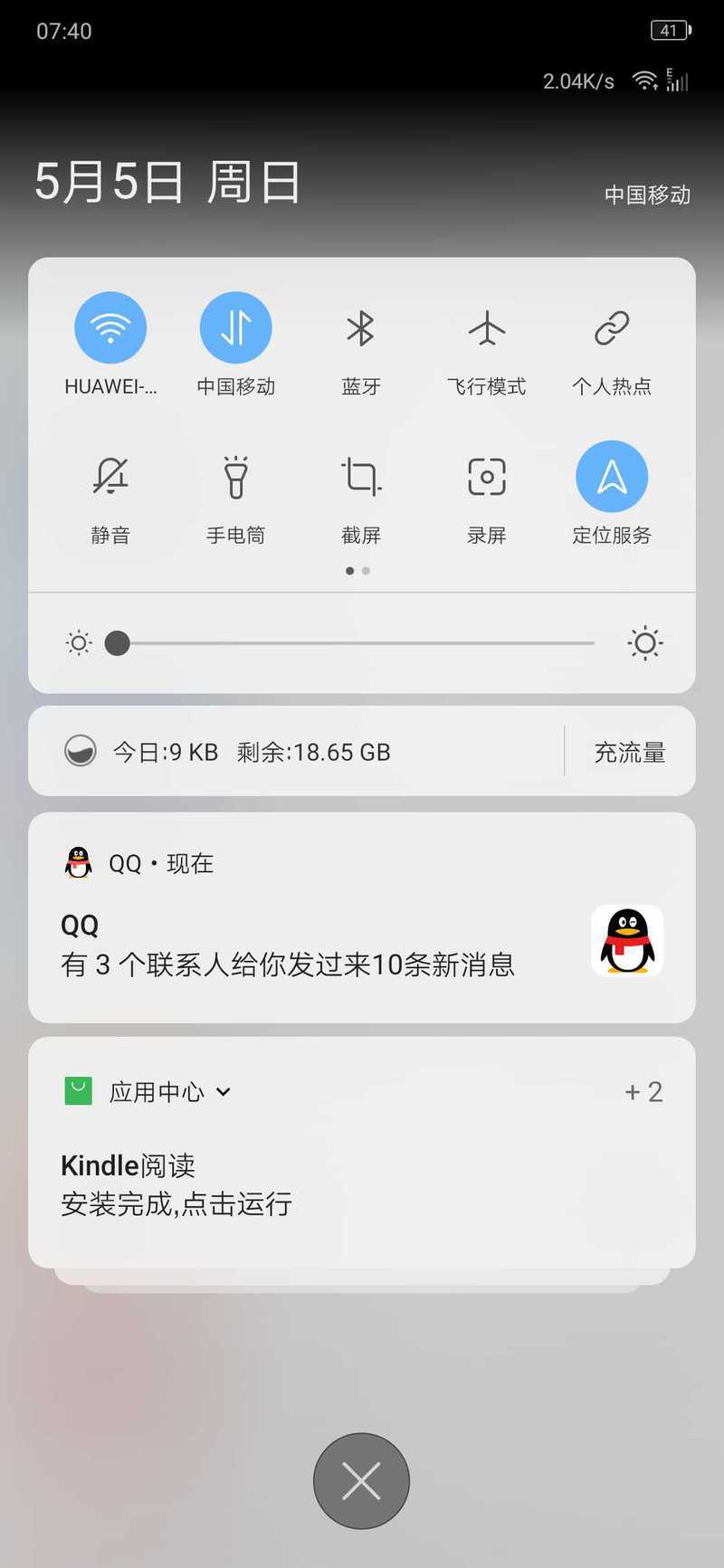Open the QQ new messages notification
724x1568 pixels.
pyautogui.click(x=362, y=917)
